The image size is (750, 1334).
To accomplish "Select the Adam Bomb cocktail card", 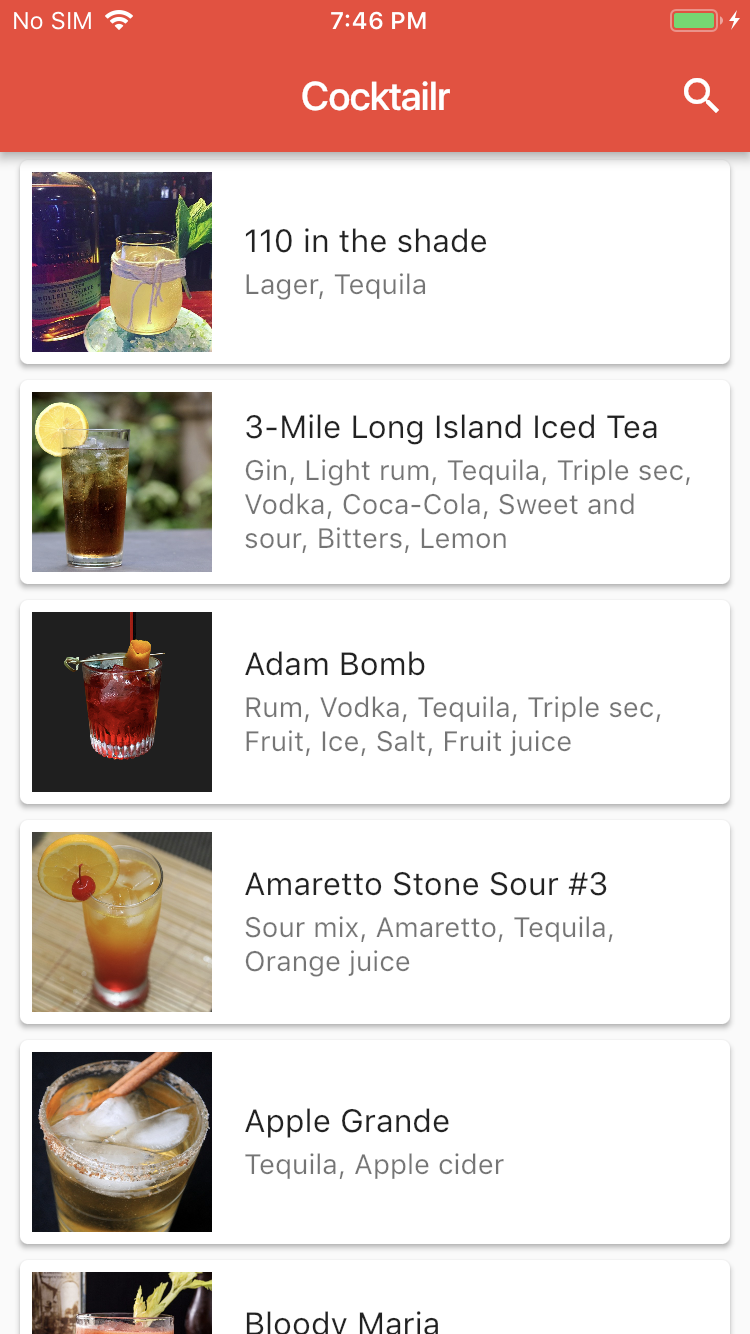I will pos(375,702).
